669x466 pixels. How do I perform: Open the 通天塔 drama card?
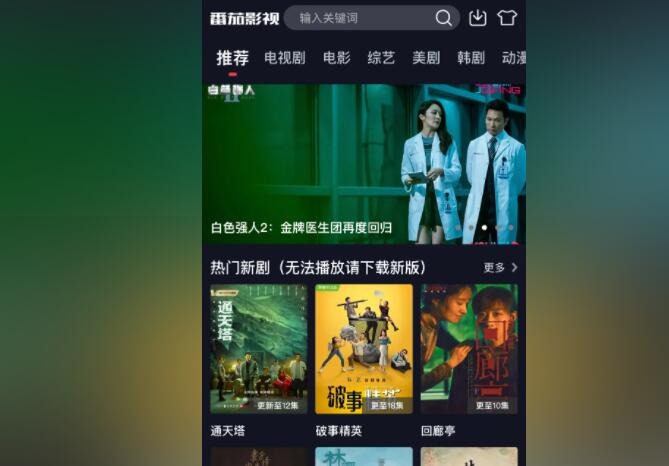click(259, 349)
